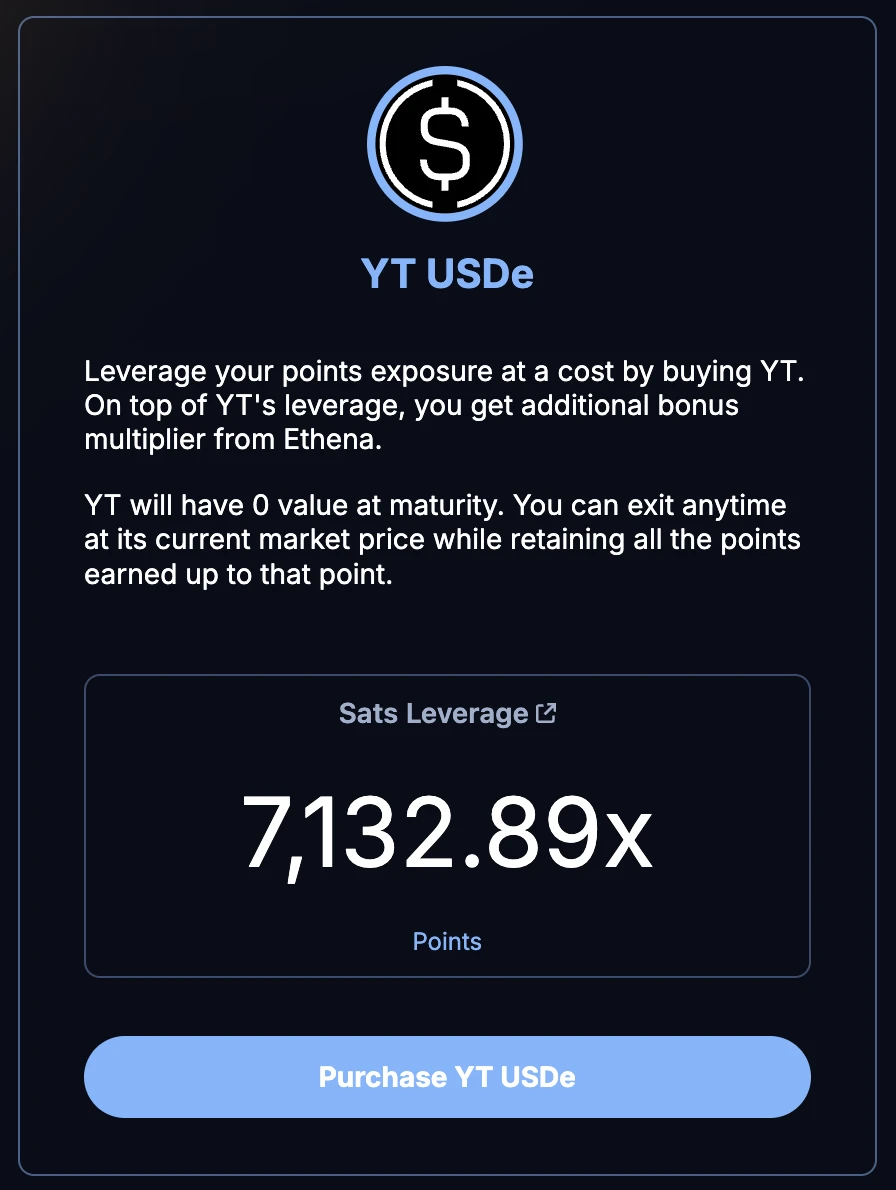Tap the Purchase YT USDe button
This screenshot has width=896, height=1190.
point(447,1077)
